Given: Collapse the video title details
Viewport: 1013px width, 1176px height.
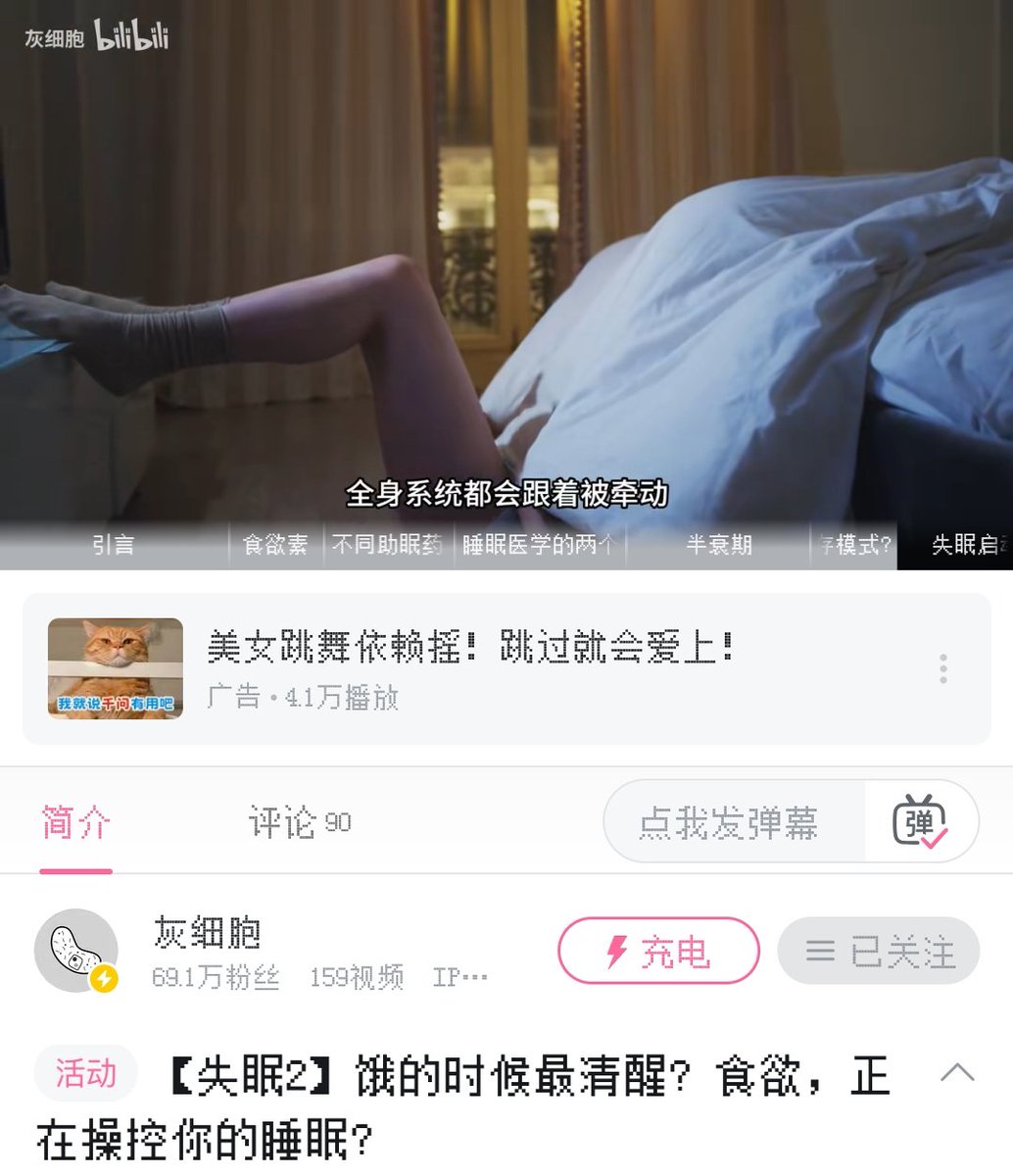Looking at the screenshot, I should point(957,1073).
